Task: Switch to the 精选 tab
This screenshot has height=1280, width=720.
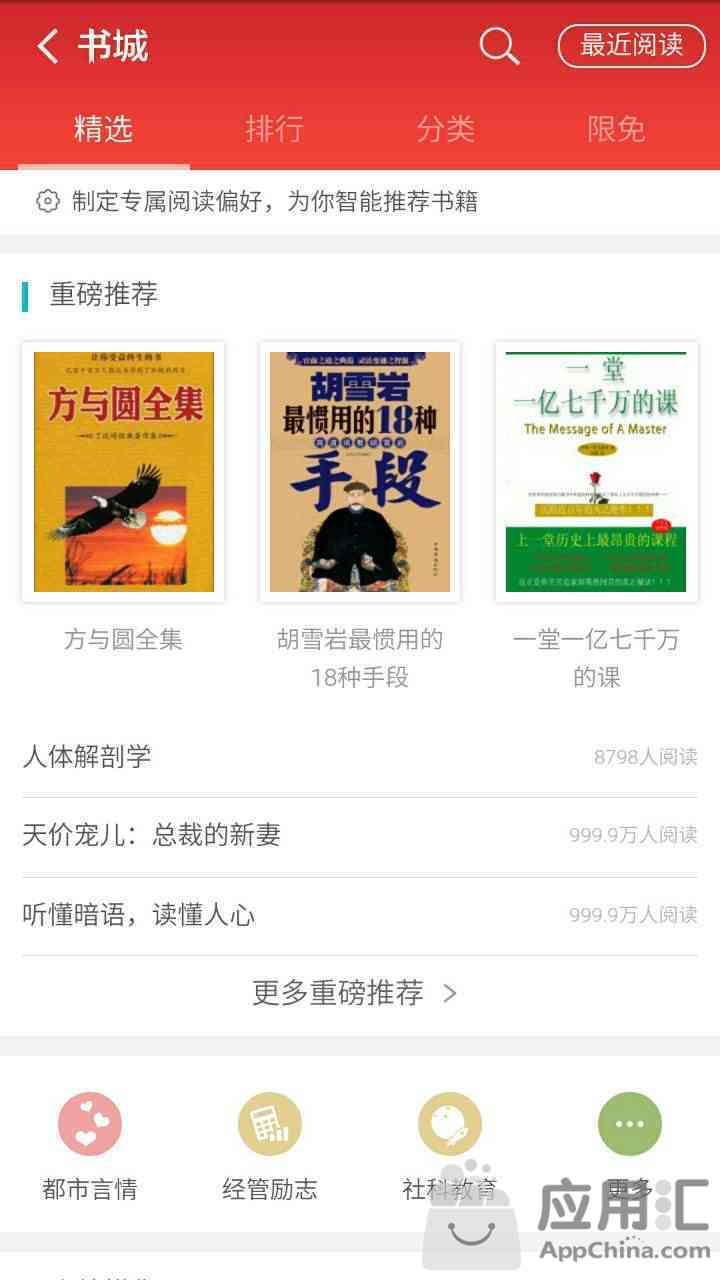Action: point(103,129)
